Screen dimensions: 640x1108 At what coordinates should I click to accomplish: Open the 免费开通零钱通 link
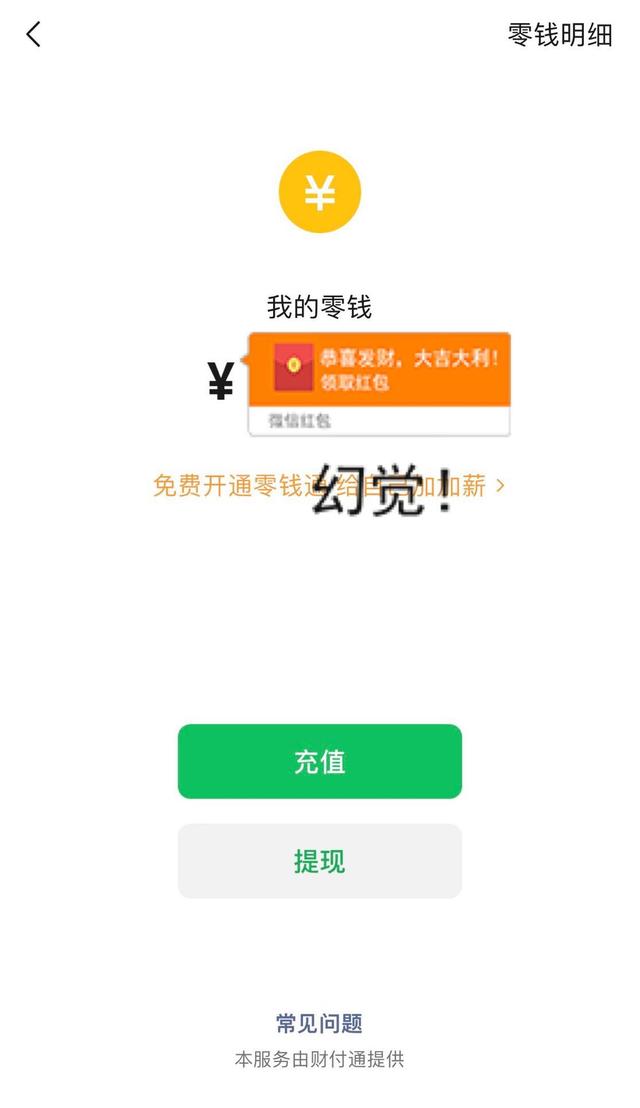230,486
